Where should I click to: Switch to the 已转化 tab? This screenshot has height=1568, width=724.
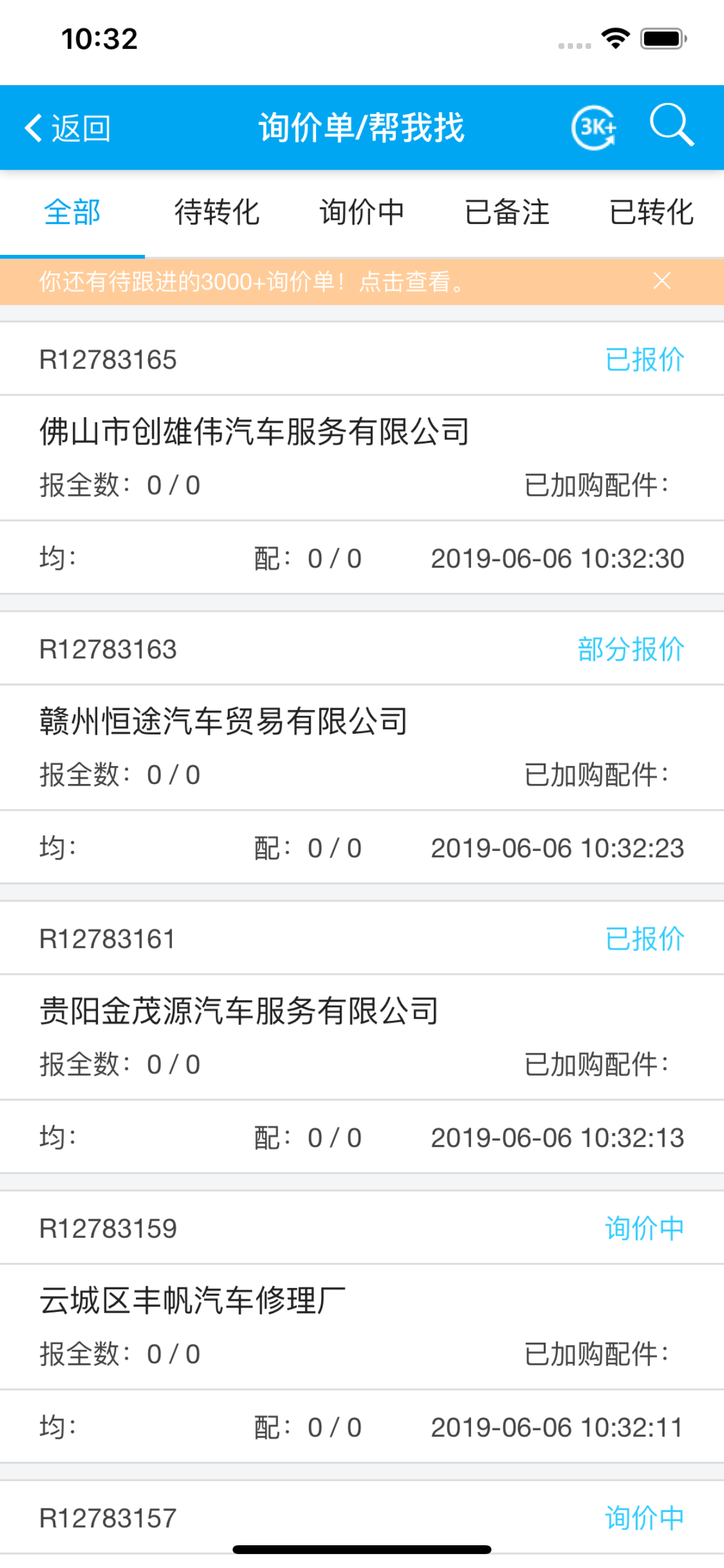click(652, 212)
